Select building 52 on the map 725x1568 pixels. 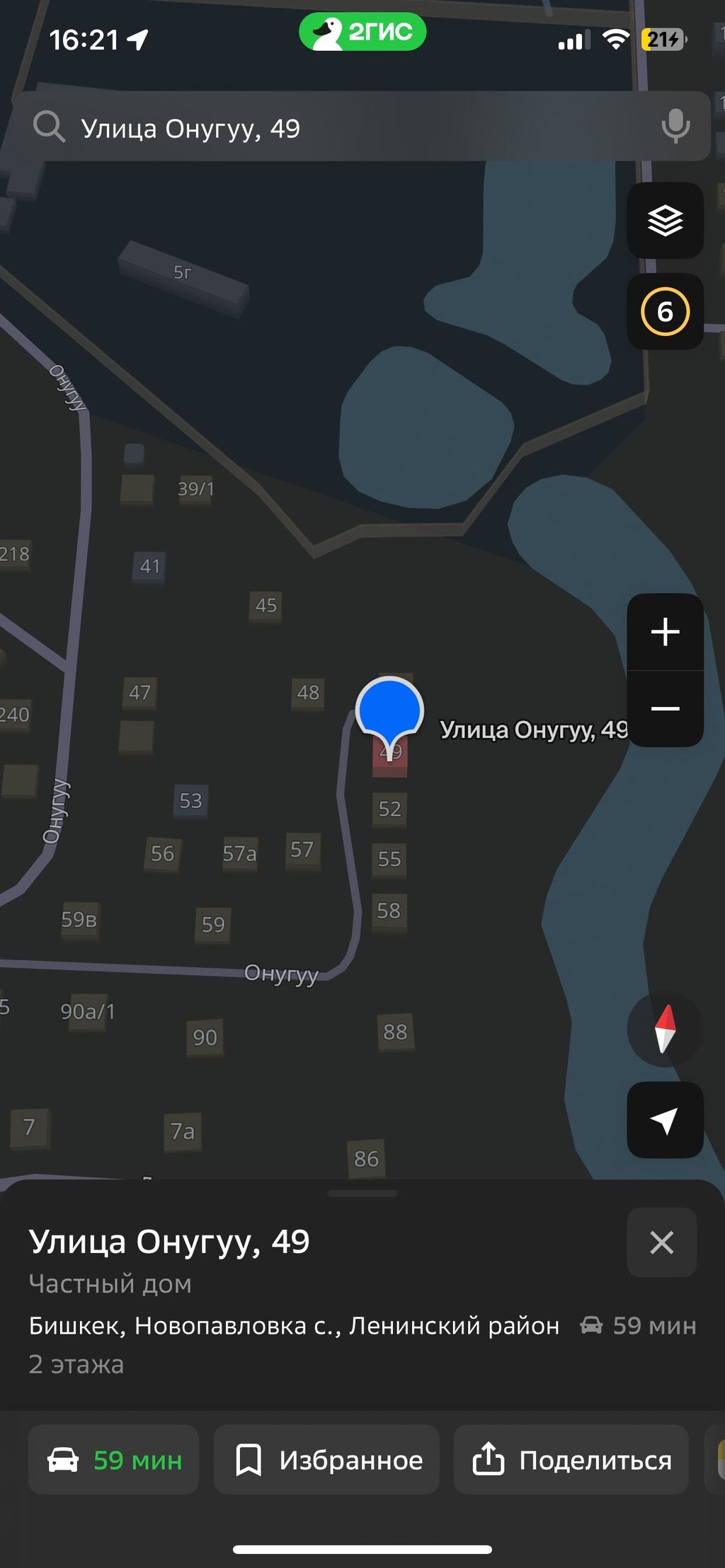[389, 809]
